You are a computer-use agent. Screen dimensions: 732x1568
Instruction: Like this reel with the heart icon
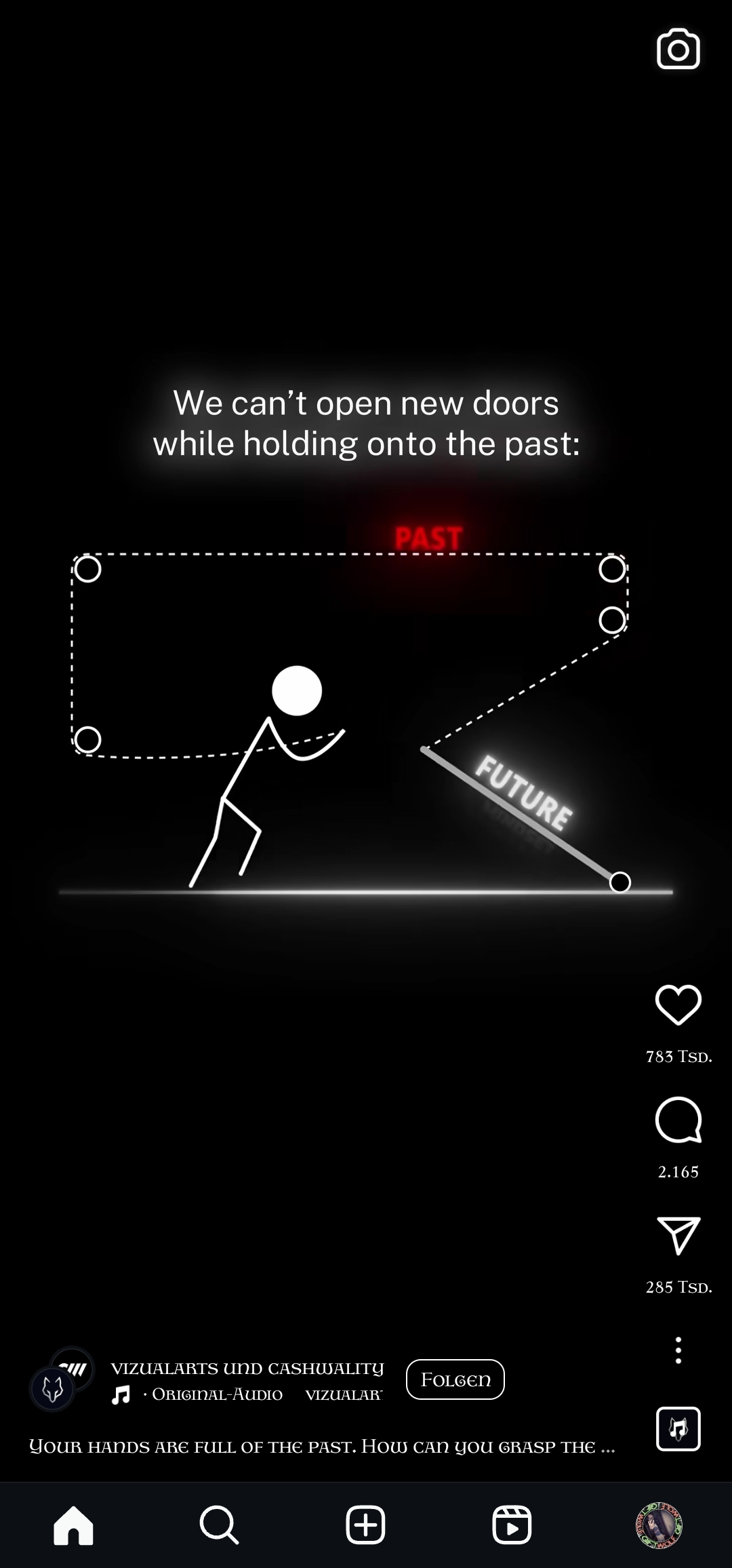678,1004
